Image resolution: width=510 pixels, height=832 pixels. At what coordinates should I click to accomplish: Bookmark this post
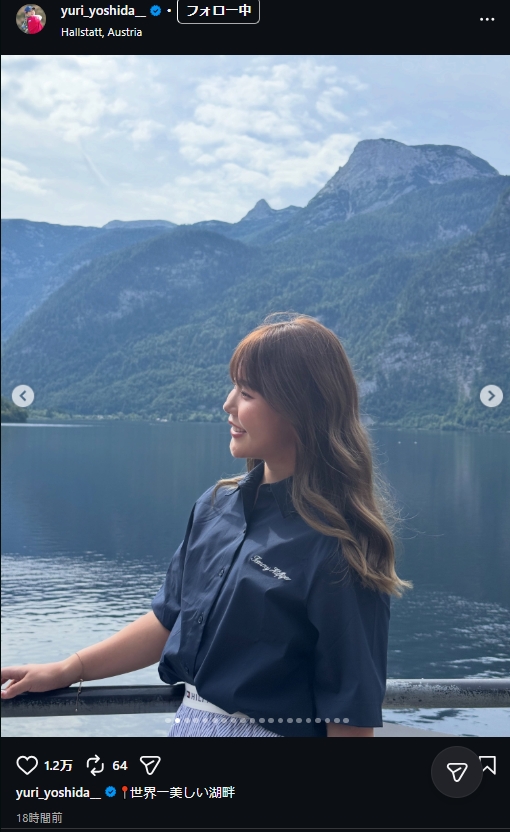pyautogui.click(x=488, y=765)
